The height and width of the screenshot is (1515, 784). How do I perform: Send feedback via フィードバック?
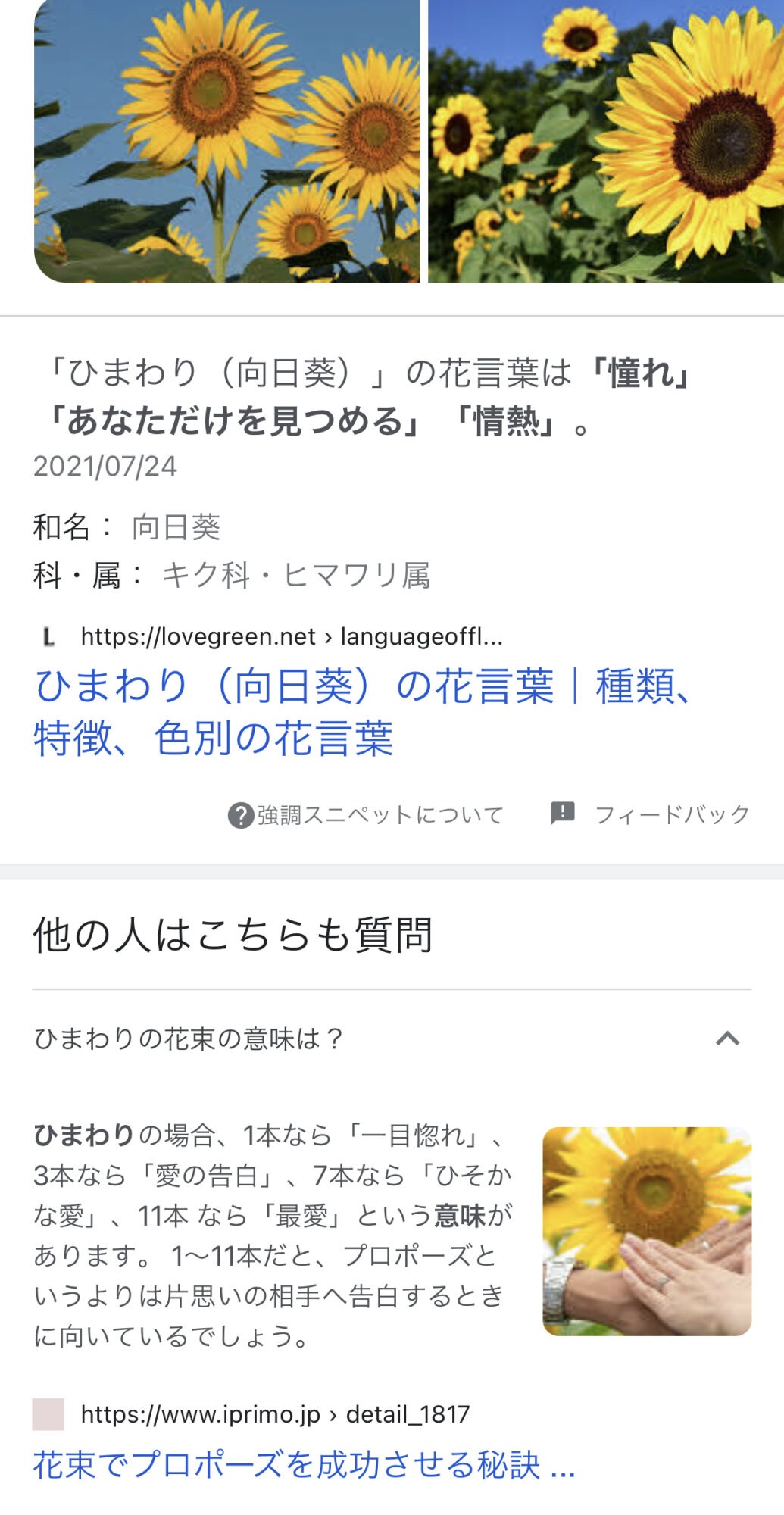click(x=650, y=814)
